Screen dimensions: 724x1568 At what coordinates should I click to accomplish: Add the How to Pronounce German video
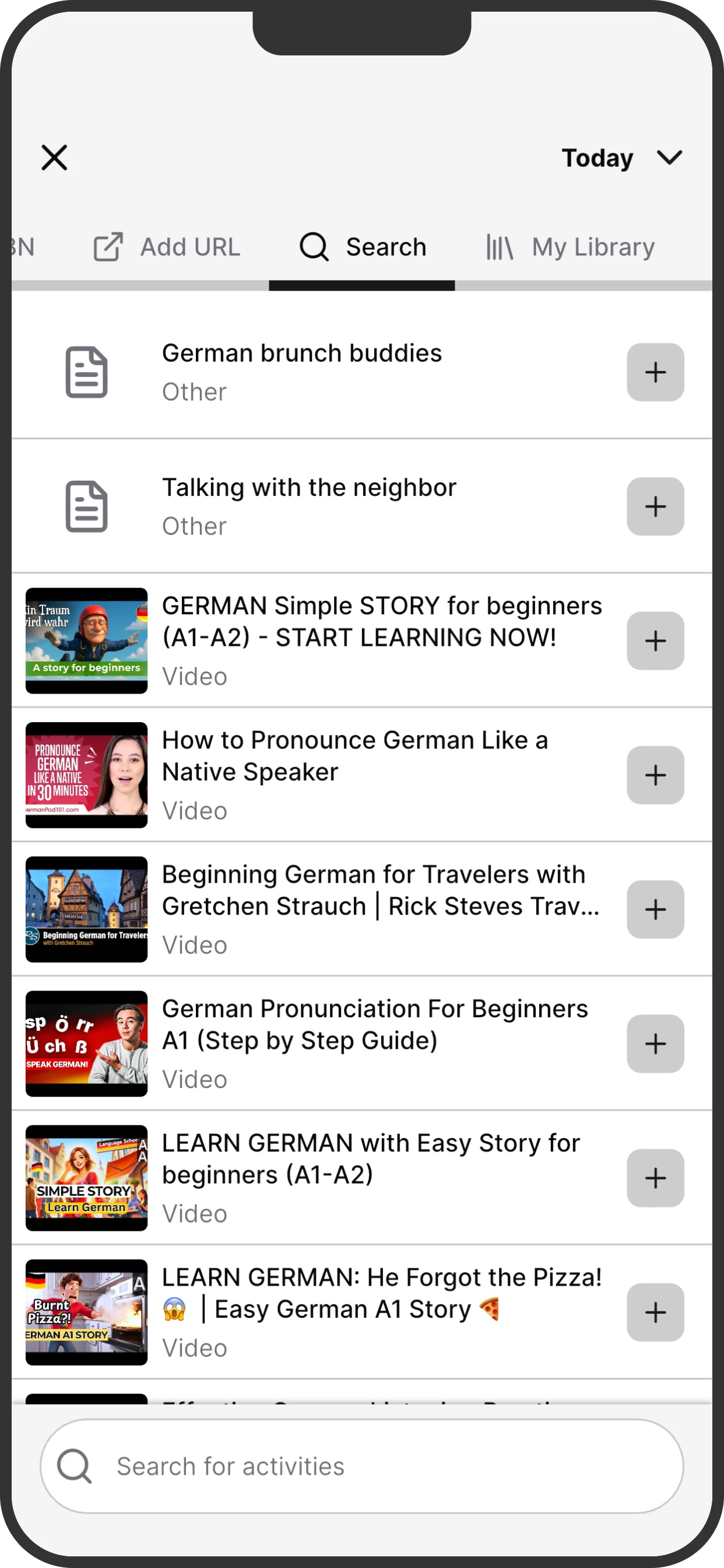tap(655, 775)
